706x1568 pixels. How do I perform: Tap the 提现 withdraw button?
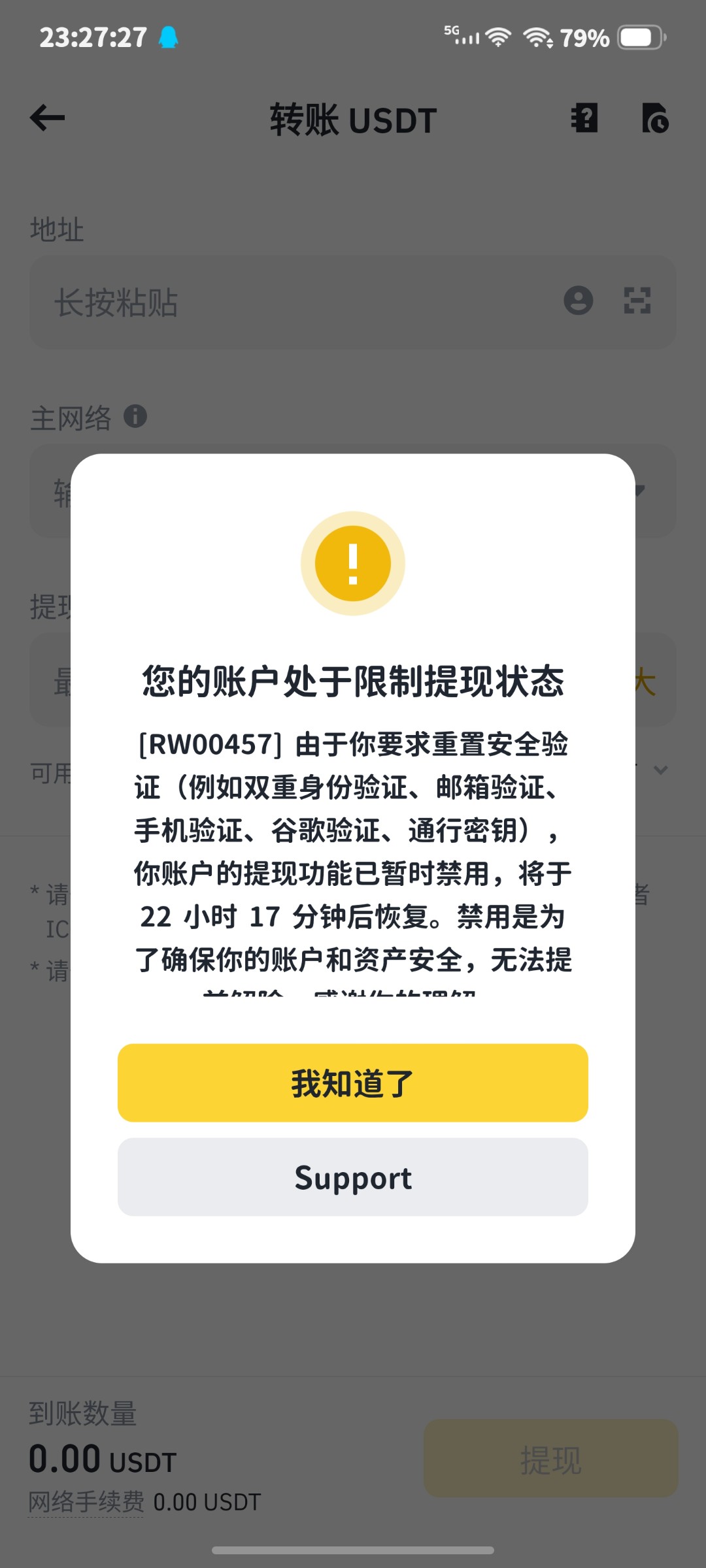click(551, 1458)
